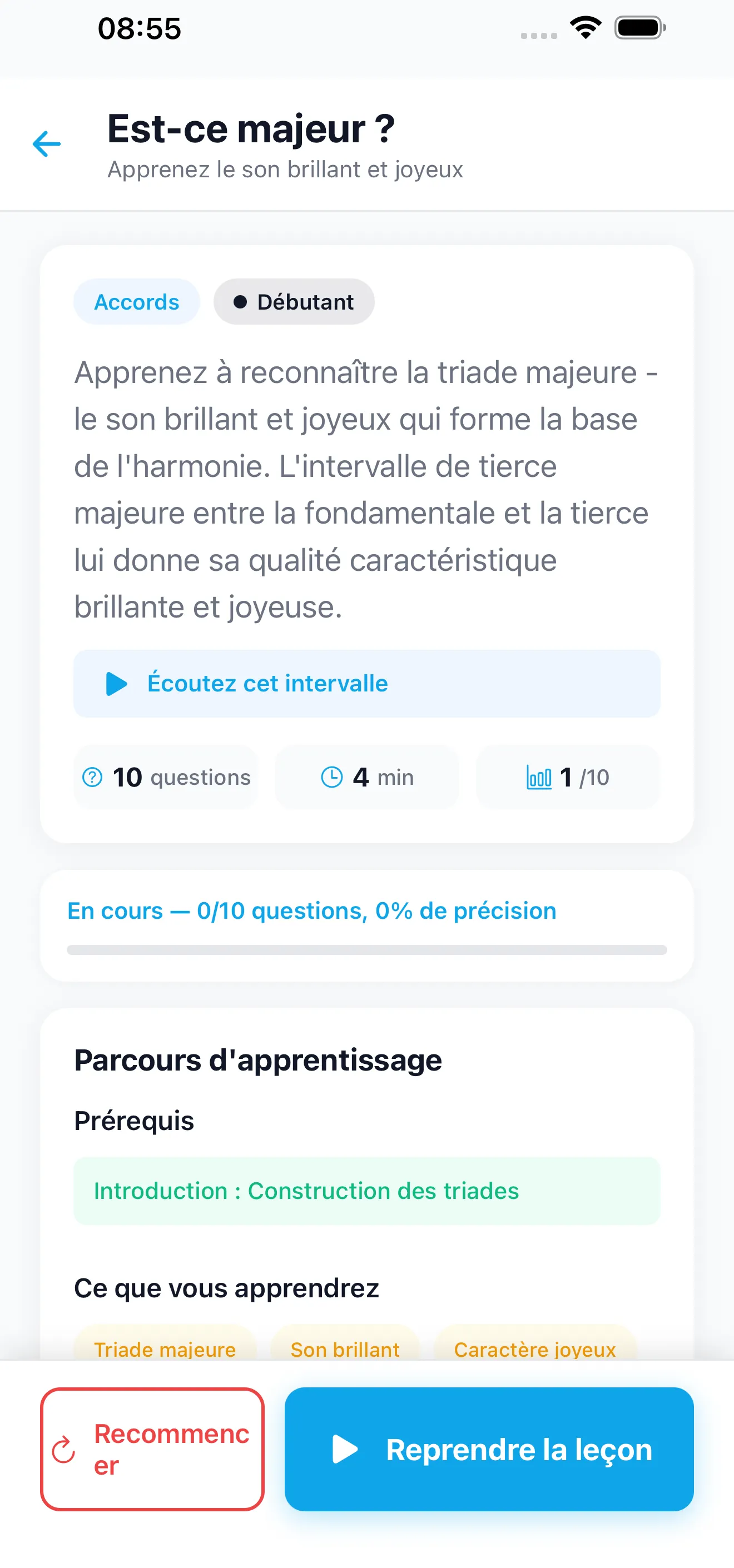734x1568 pixels.
Task: Tap the Wi-Fi icon in the status bar
Action: (x=586, y=27)
